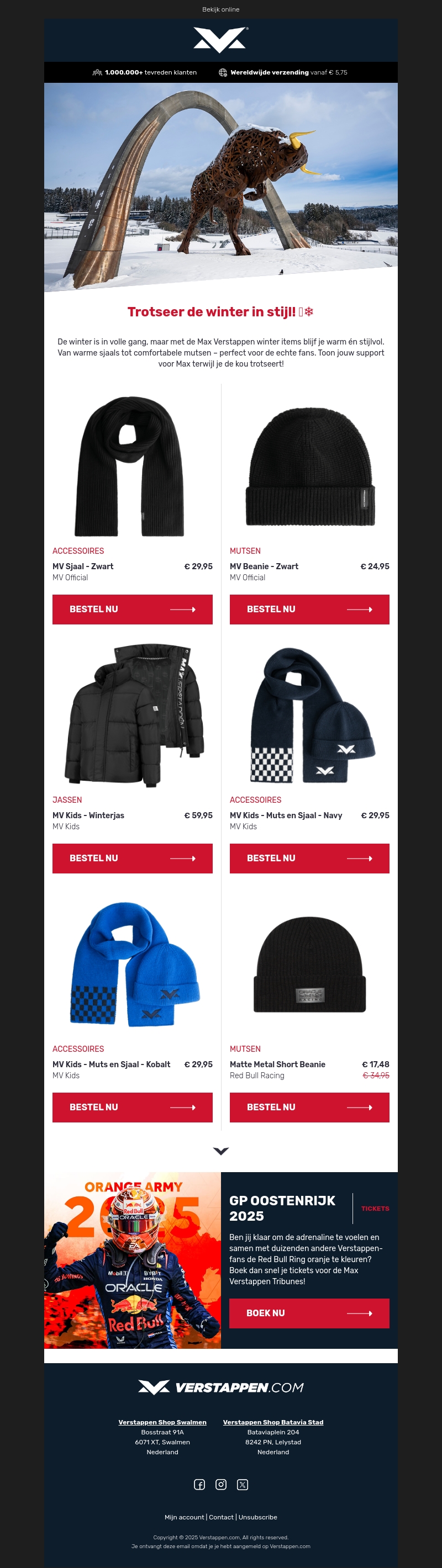Tap BESTEL NU for MV Kids - Winterjas

click(132, 857)
